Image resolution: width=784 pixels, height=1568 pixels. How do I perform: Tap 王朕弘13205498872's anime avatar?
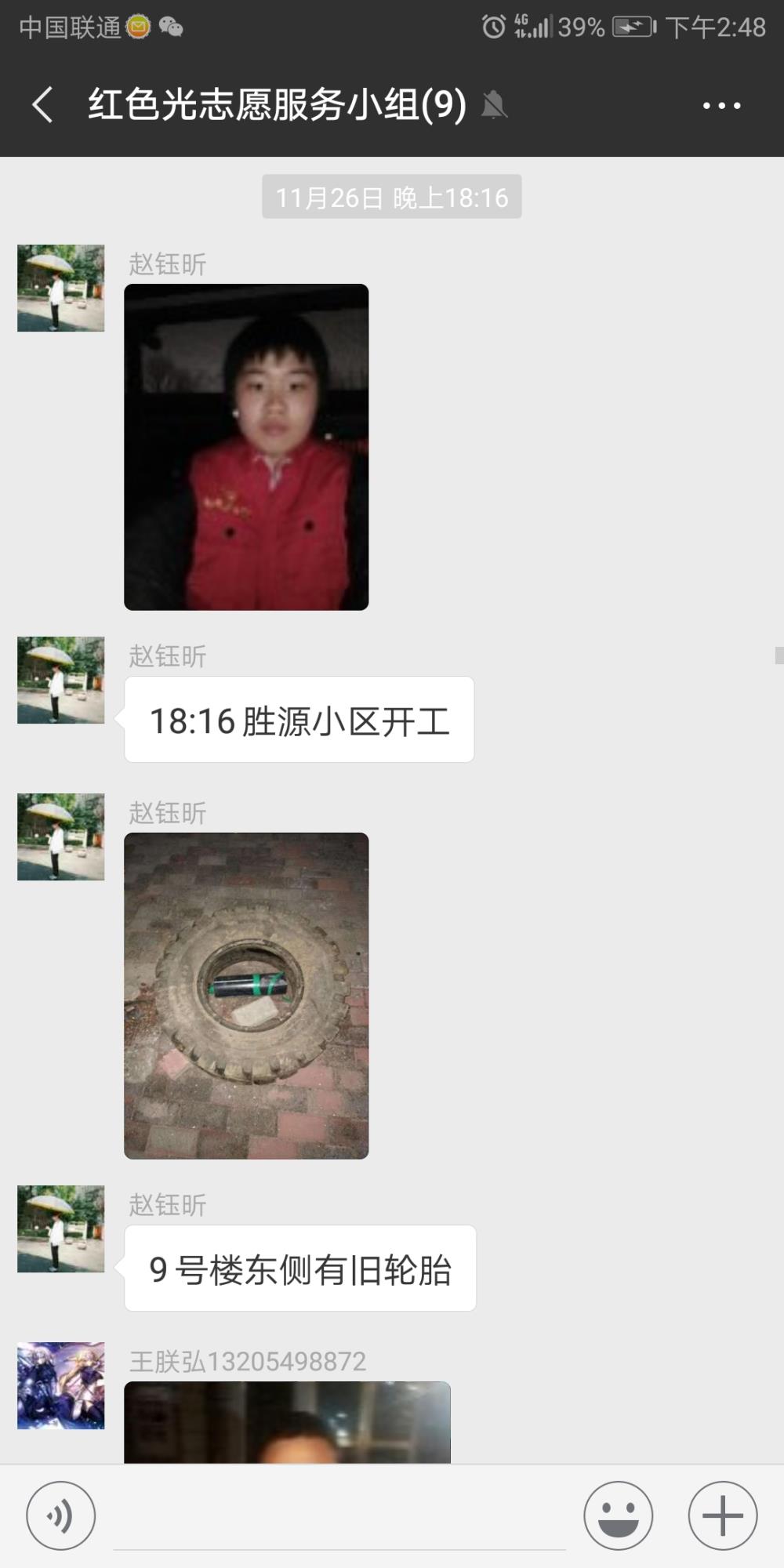[61, 1385]
